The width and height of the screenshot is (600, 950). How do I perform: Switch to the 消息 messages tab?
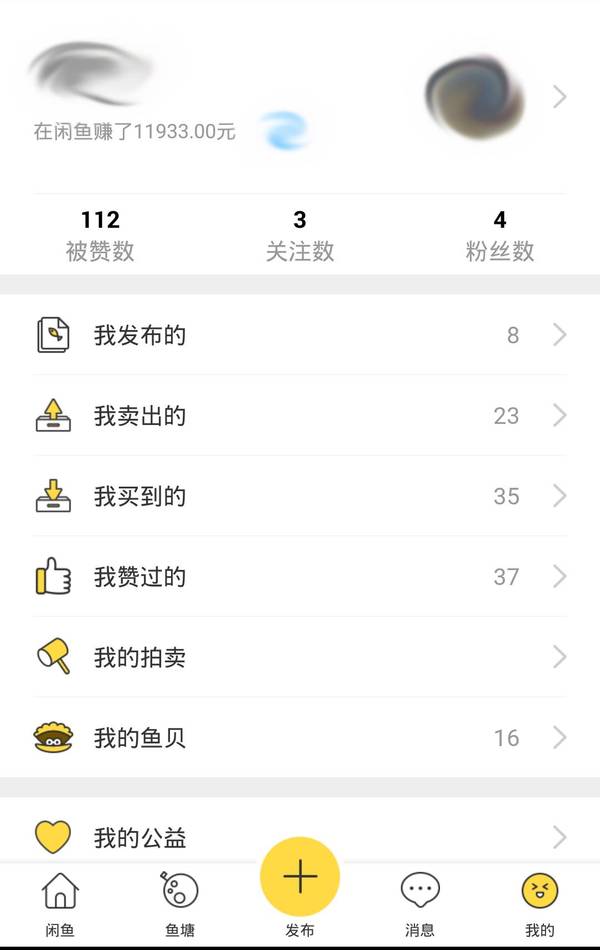(420, 903)
